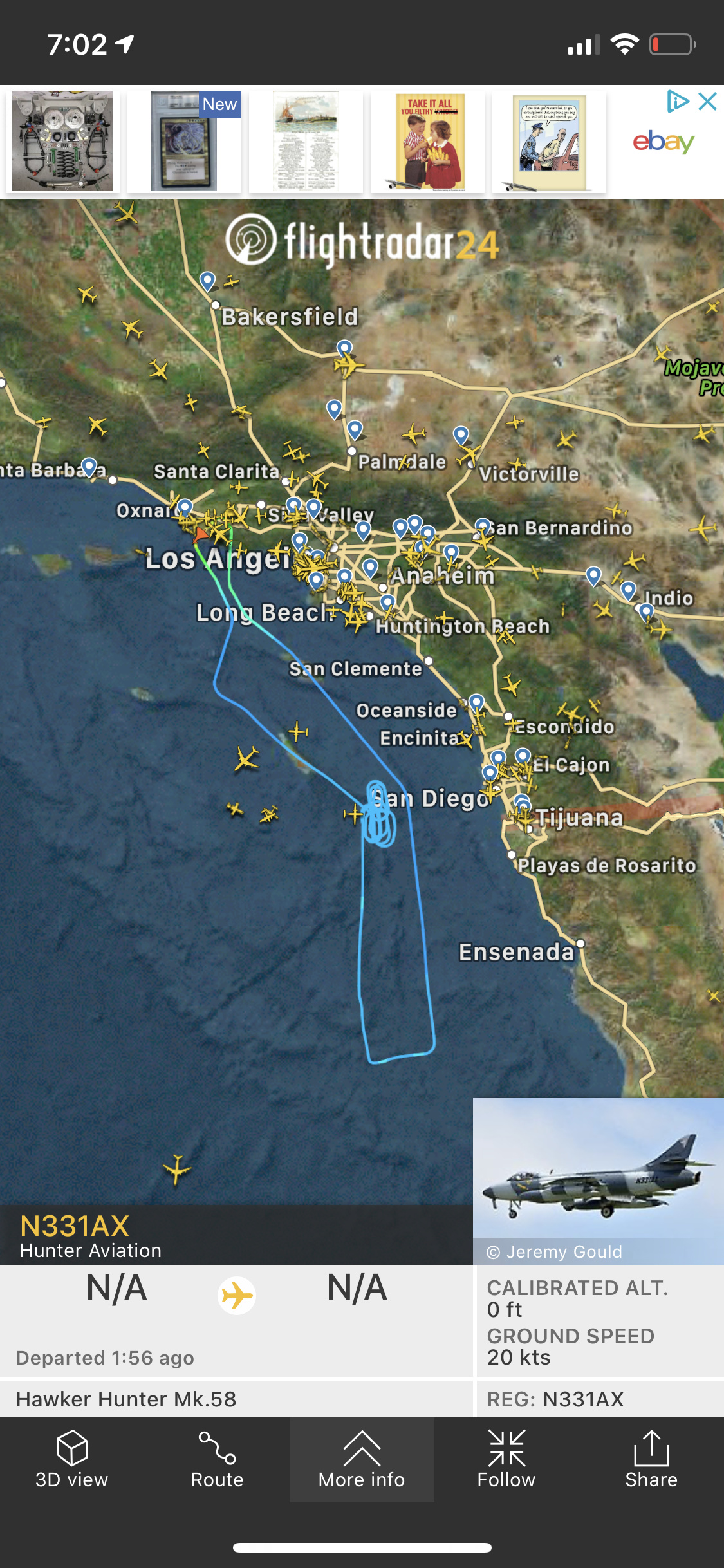Open the eBay ad item marked New

click(x=184, y=141)
